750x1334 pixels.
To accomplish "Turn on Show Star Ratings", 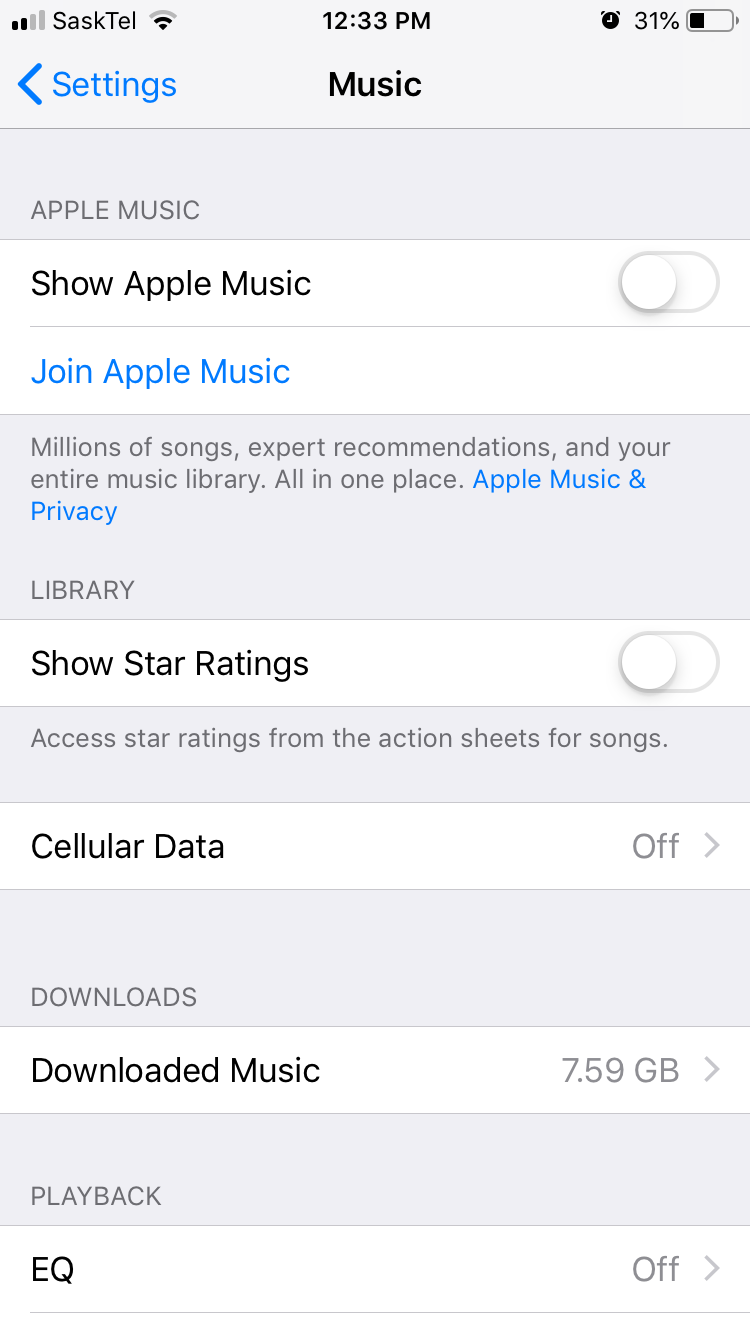I will point(668,663).
